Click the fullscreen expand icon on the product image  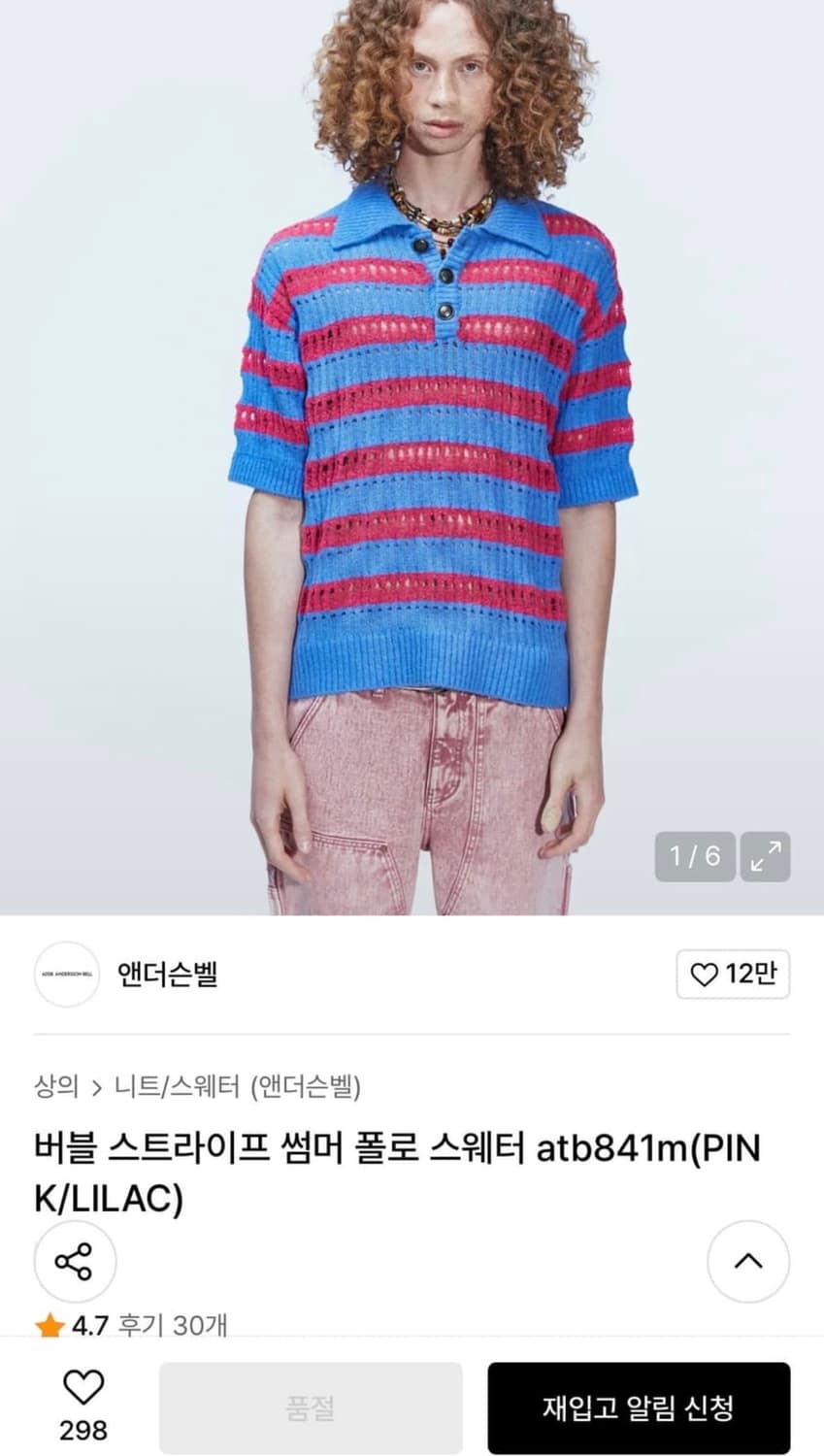coord(766,858)
